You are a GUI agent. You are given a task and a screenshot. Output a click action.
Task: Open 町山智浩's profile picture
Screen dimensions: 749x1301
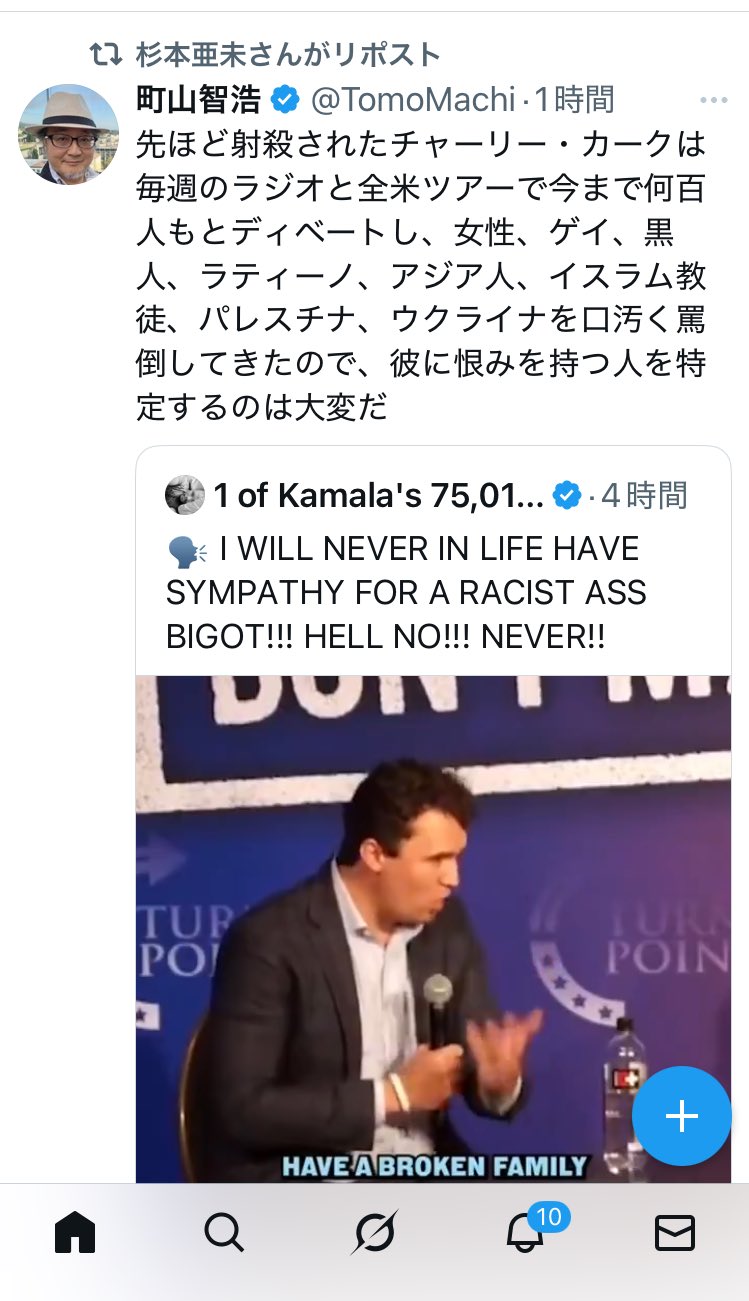(x=68, y=134)
